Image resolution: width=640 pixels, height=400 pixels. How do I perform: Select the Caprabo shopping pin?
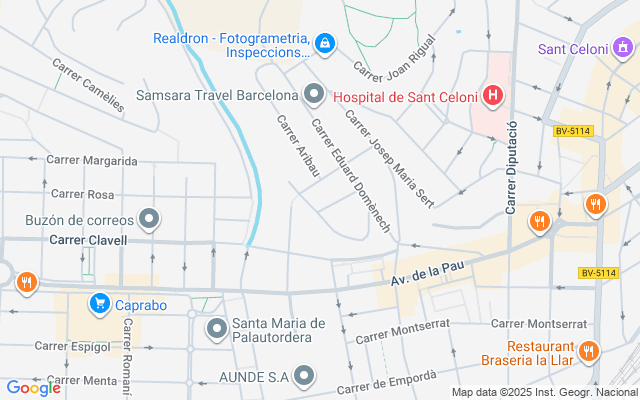(x=99, y=303)
